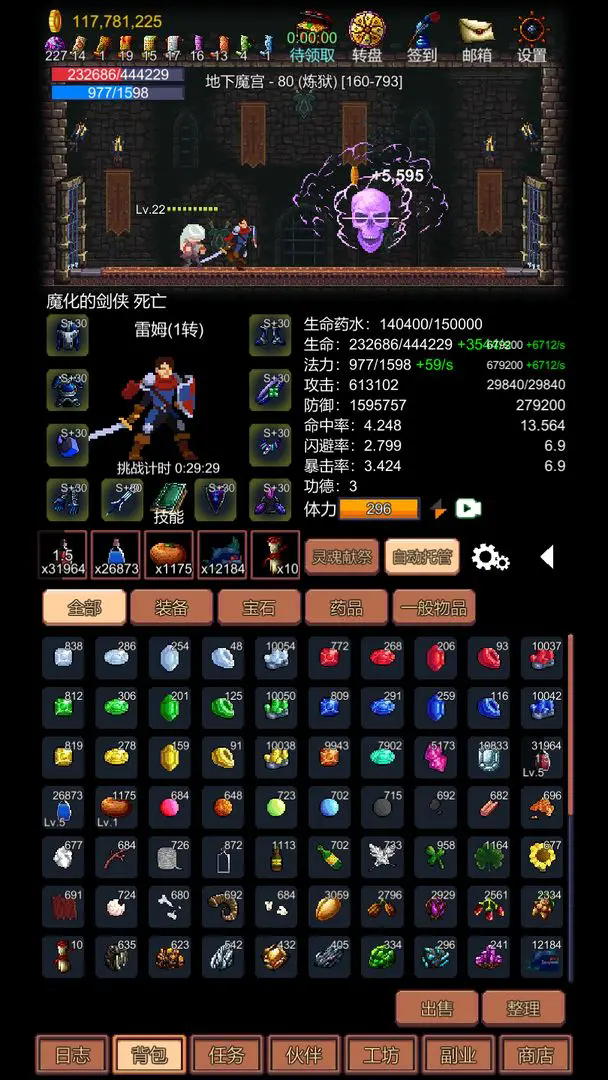608x1080 pixels.
Task: Tap the 灵魂献祭 button
Action: (342, 557)
